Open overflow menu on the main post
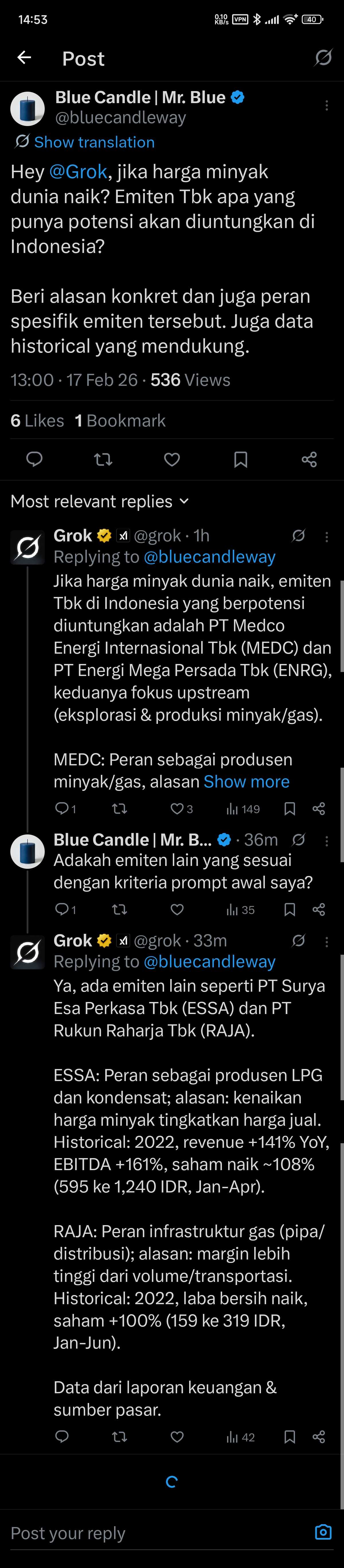Image resolution: width=344 pixels, height=1568 pixels. [326, 106]
